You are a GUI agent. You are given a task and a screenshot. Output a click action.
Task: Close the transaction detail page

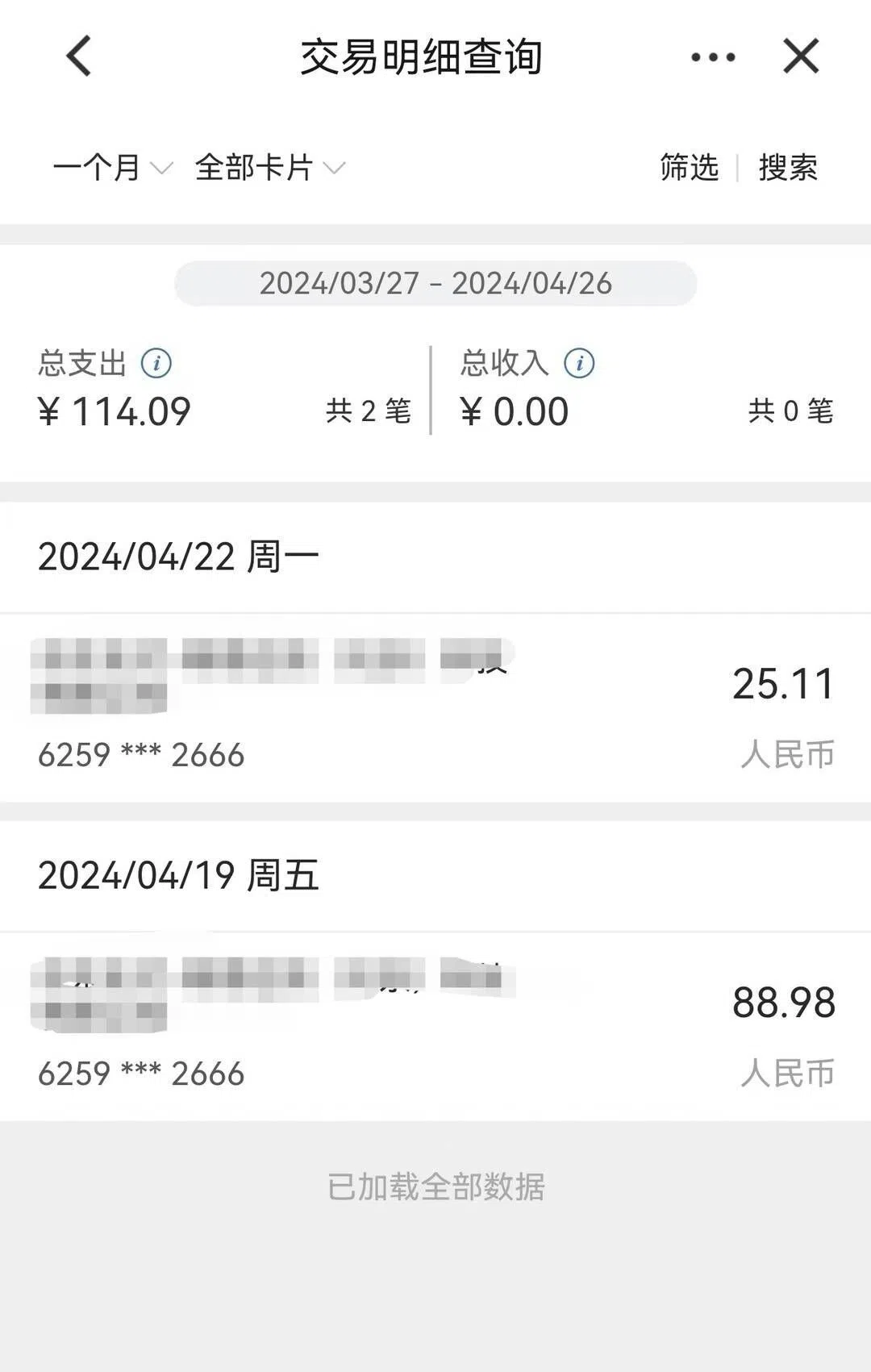[800, 56]
